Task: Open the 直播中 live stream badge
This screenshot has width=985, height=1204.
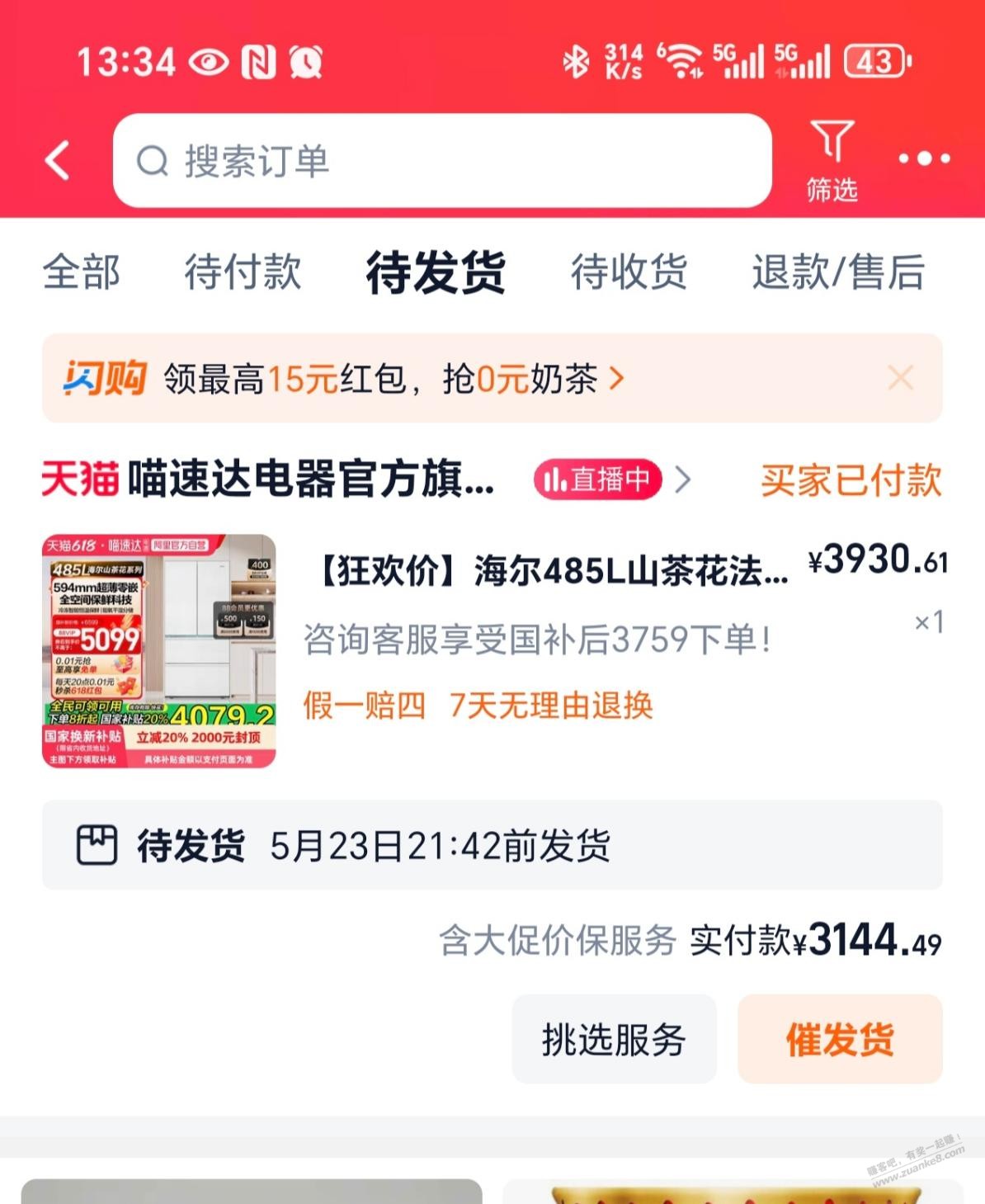Action: (599, 479)
